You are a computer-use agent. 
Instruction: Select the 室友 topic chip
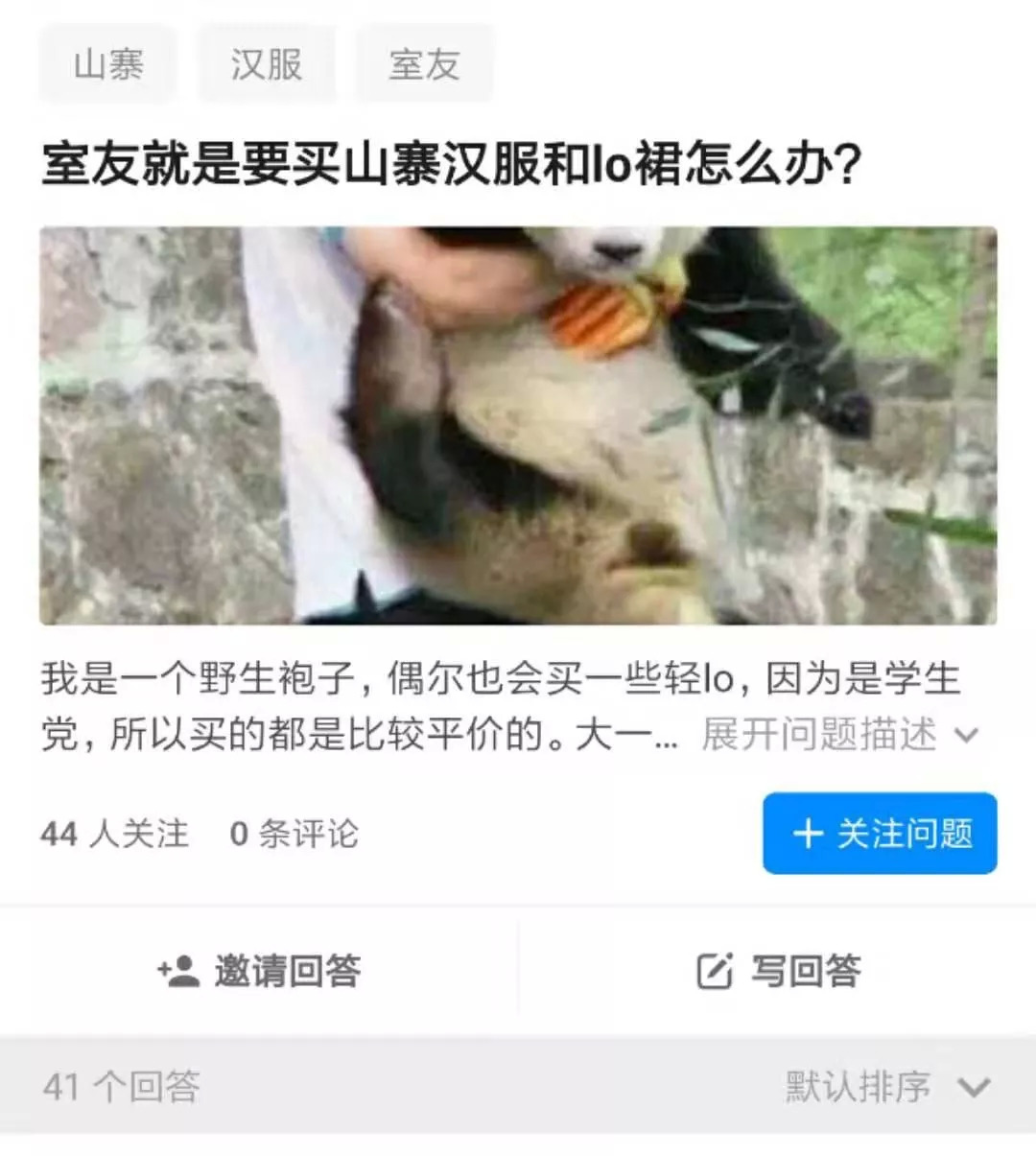[x=424, y=64]
